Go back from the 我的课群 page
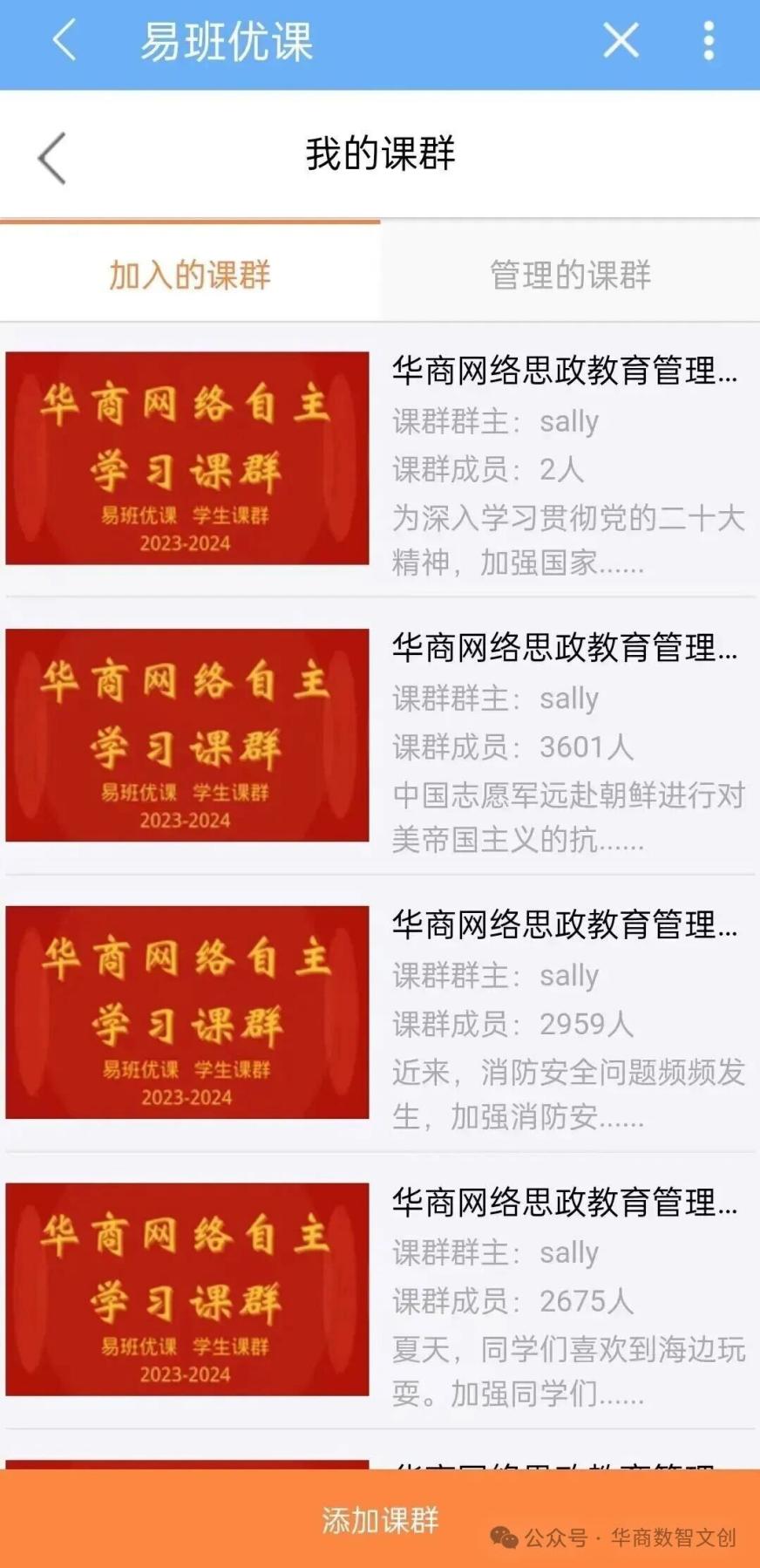 [52, 158]
